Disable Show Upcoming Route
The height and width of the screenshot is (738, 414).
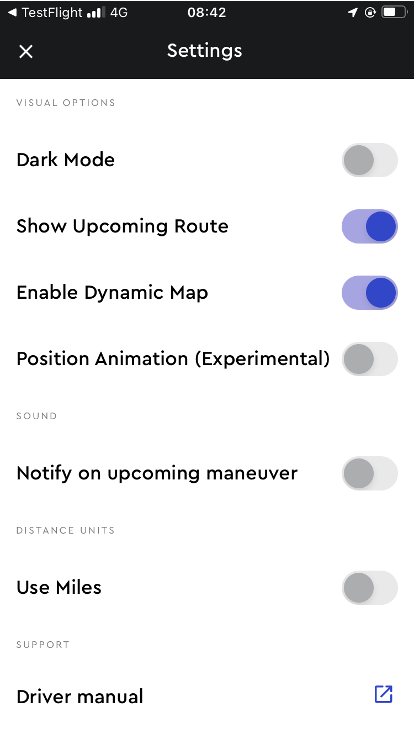click(370, 226)
